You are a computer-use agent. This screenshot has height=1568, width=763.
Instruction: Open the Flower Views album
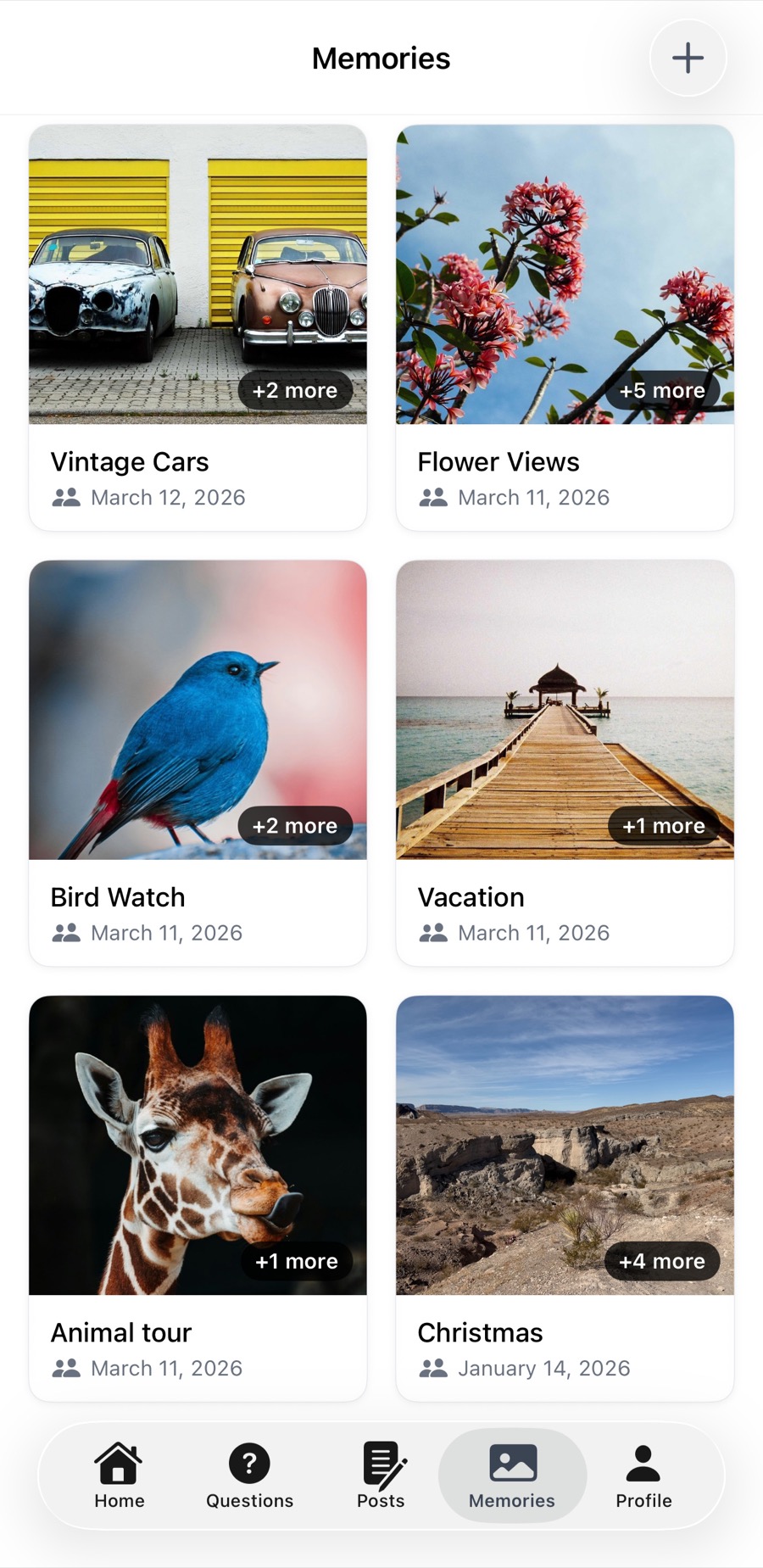click(565, 326)
